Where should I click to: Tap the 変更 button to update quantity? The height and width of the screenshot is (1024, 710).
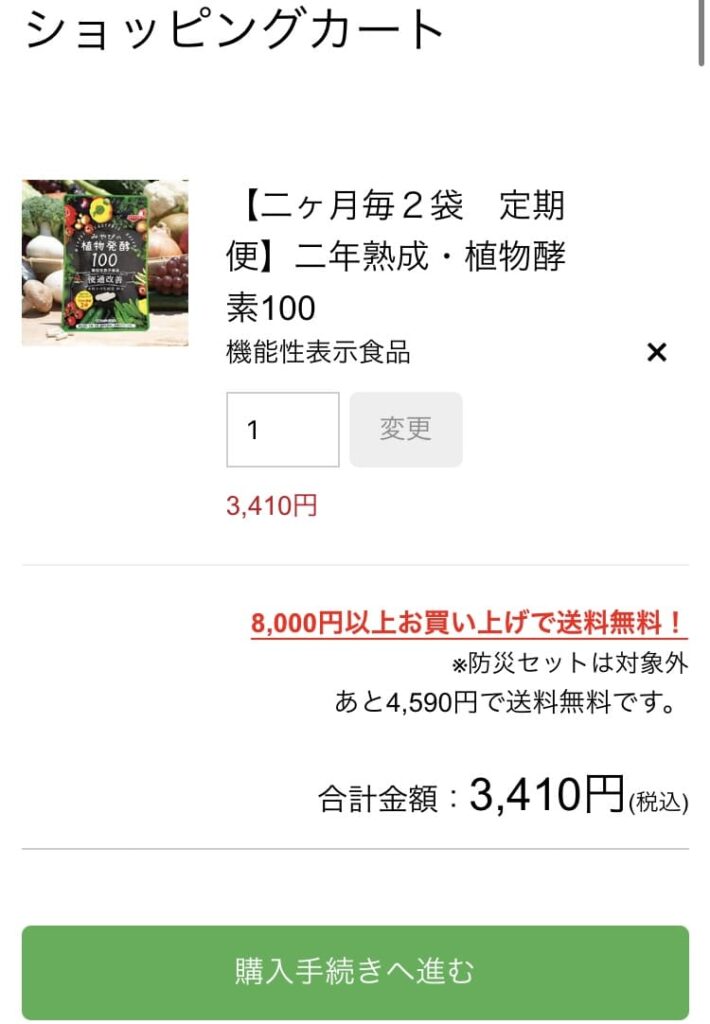click(x=406, y=430)
